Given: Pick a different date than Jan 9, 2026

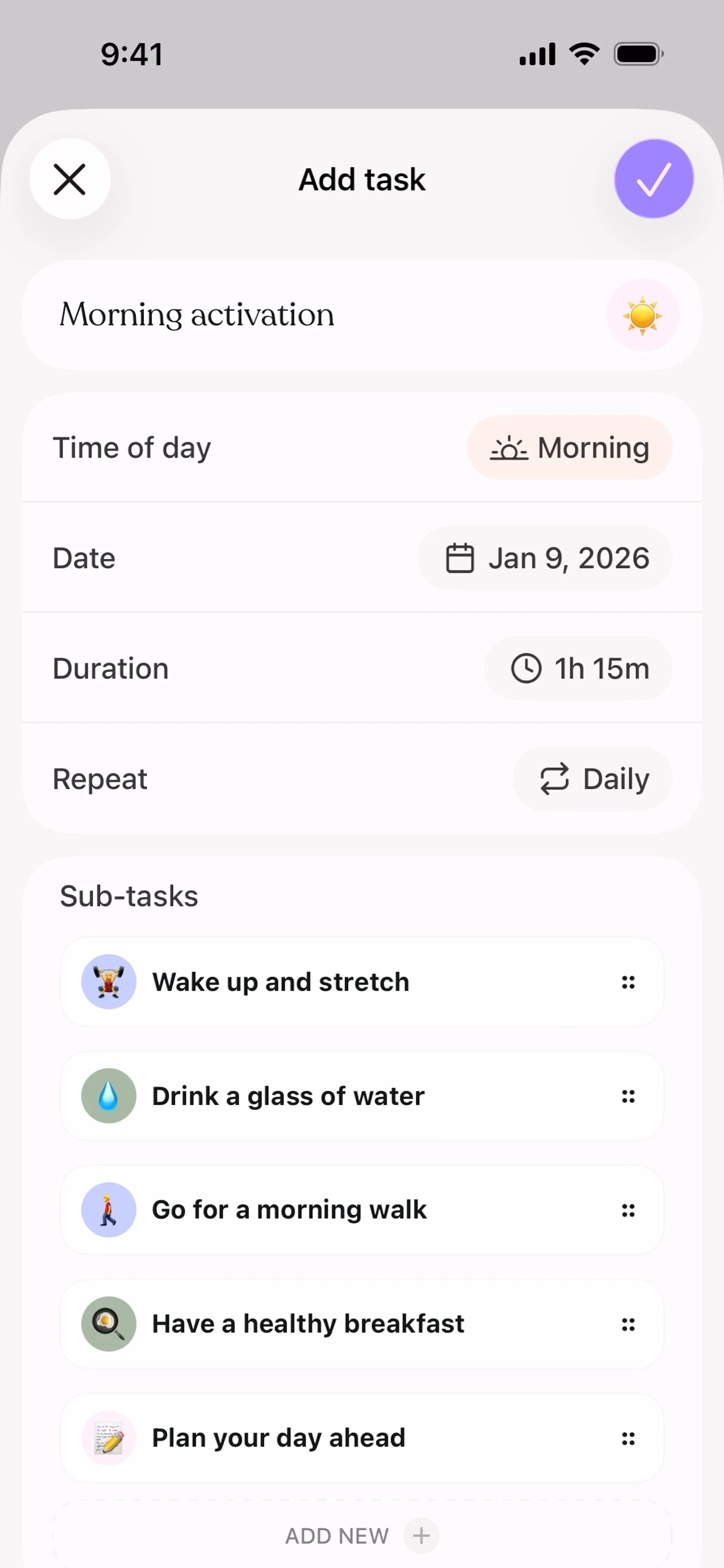Looking at the screenshot, I should [545, 558].
